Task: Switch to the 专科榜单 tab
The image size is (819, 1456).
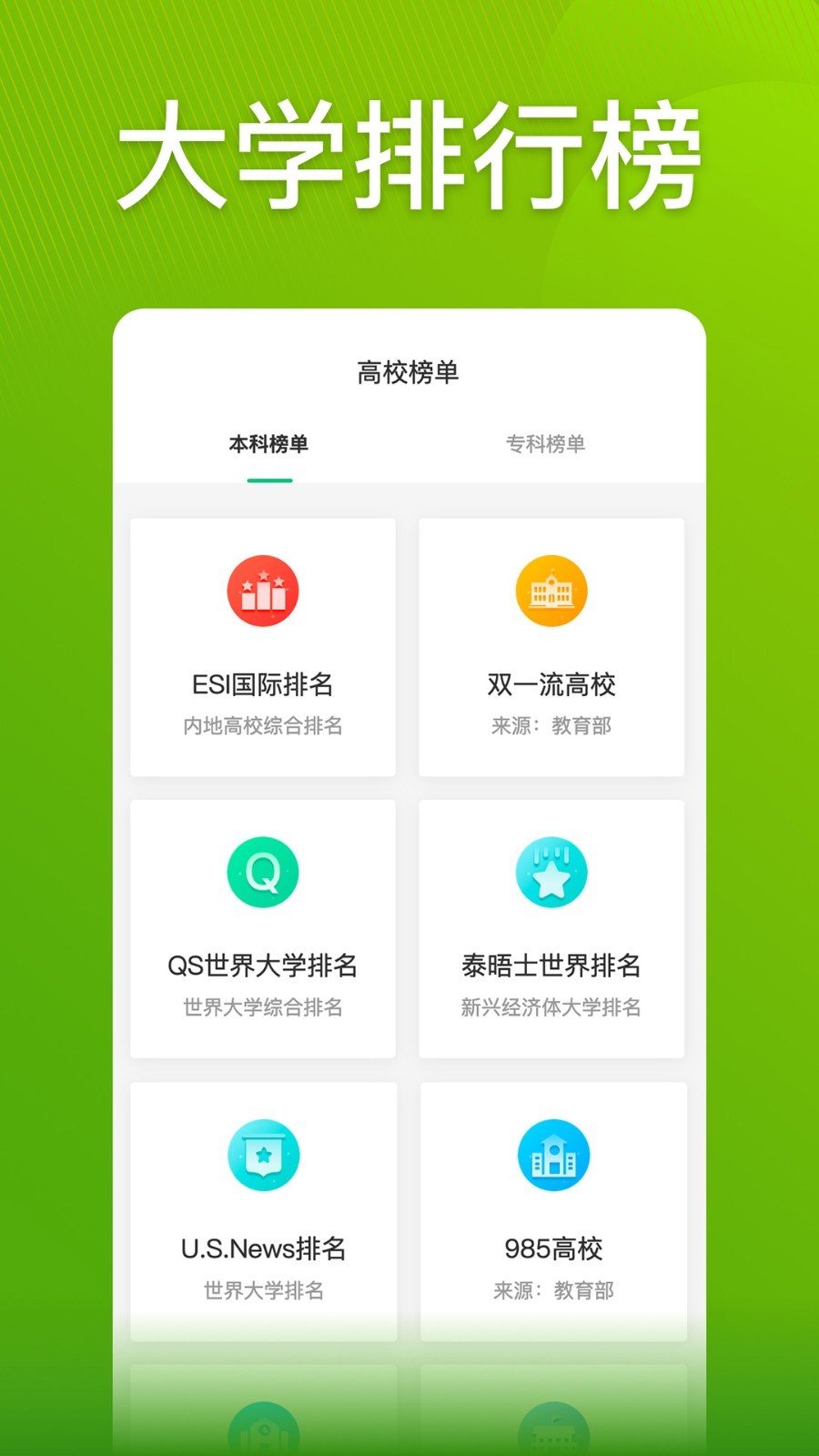Action: click(546, 445)
